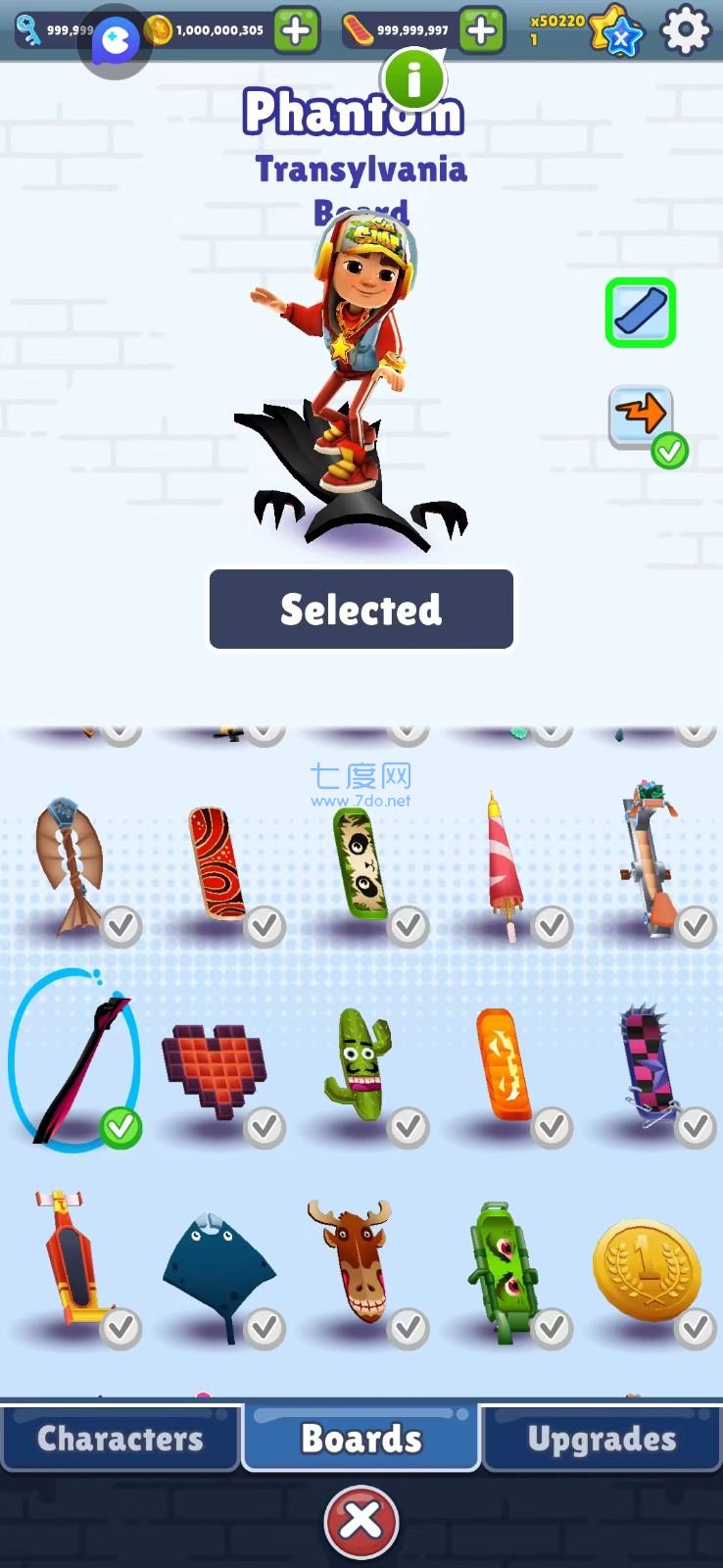Viewport: 723px width, 1568px height.
Task: Pick the gold coin medal board
Action: coord(645,1266)
